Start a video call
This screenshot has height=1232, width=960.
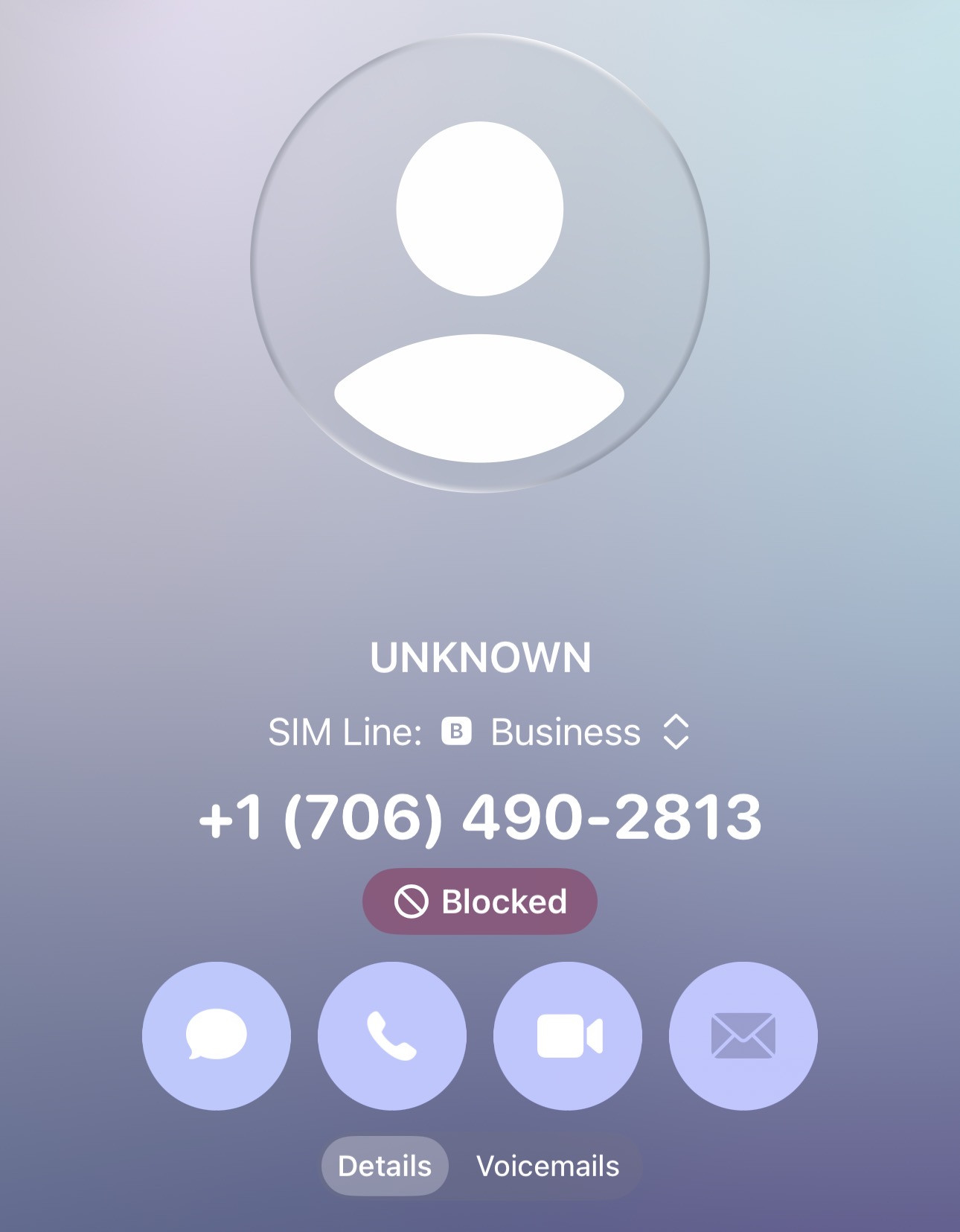568,1035
